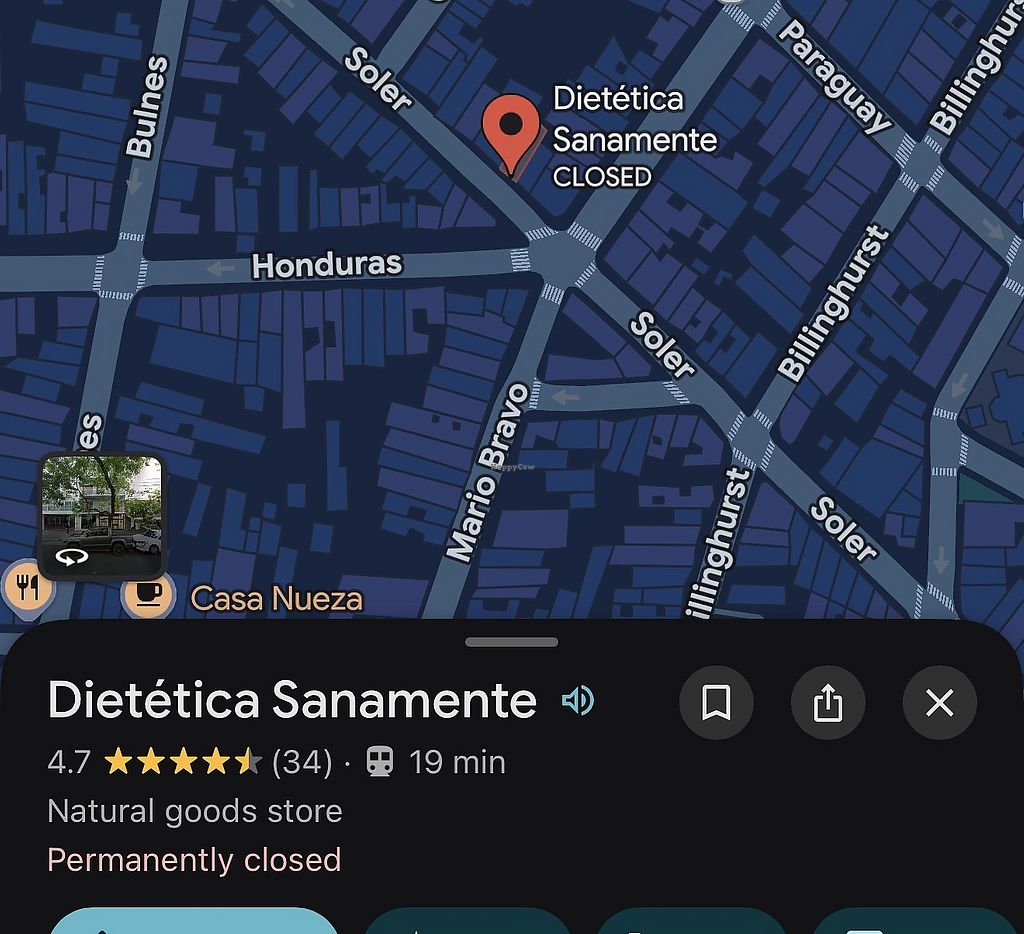Select the Casa Nueza cafe marker
The image size is (1024, 934).
147,595
